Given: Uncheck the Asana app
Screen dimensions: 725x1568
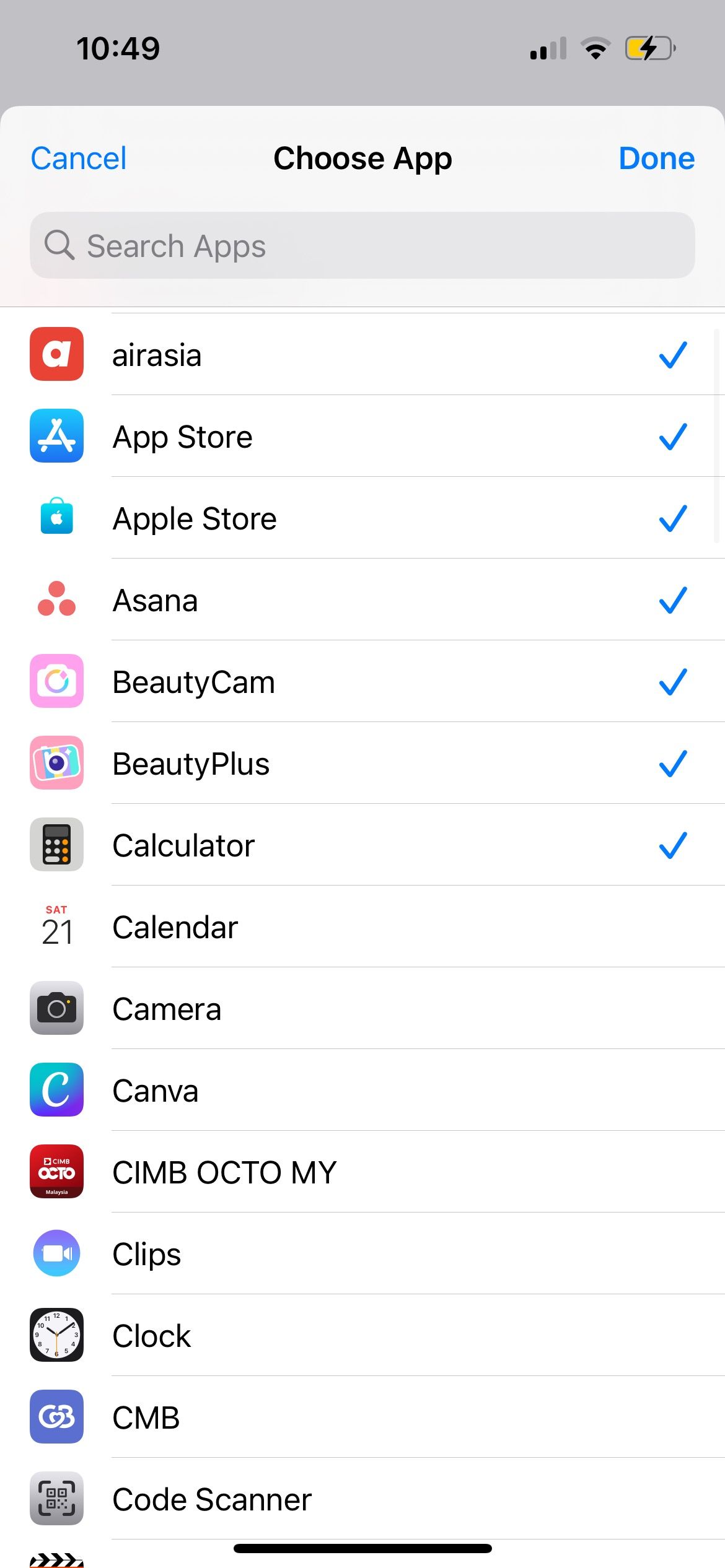Looking at the screenshot, I should (x=372, y=600).
